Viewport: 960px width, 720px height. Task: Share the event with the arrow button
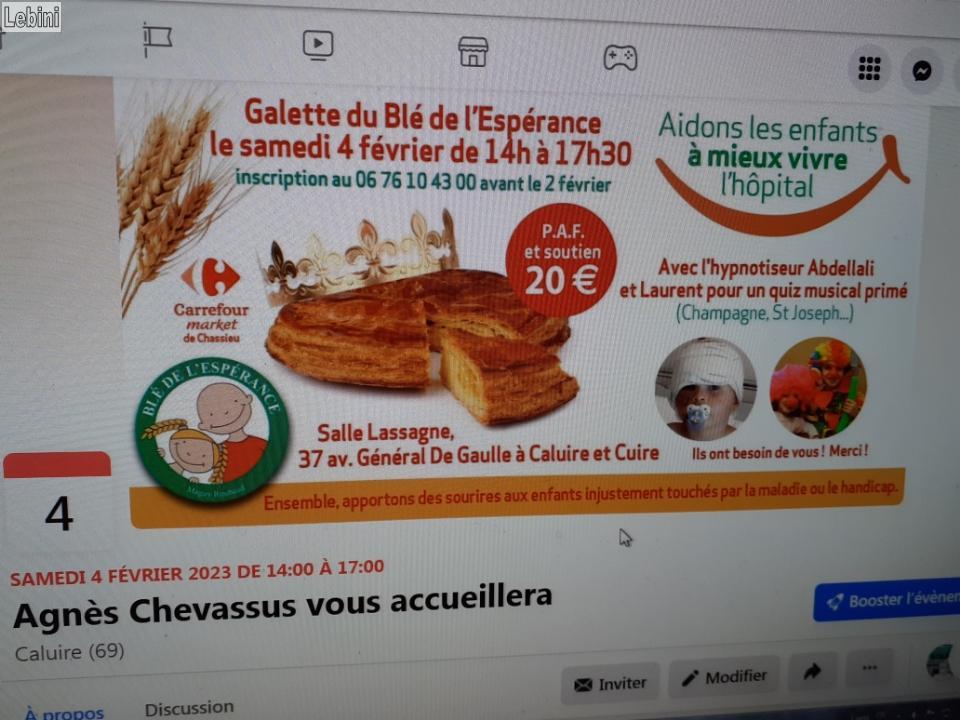coord(812,672)
